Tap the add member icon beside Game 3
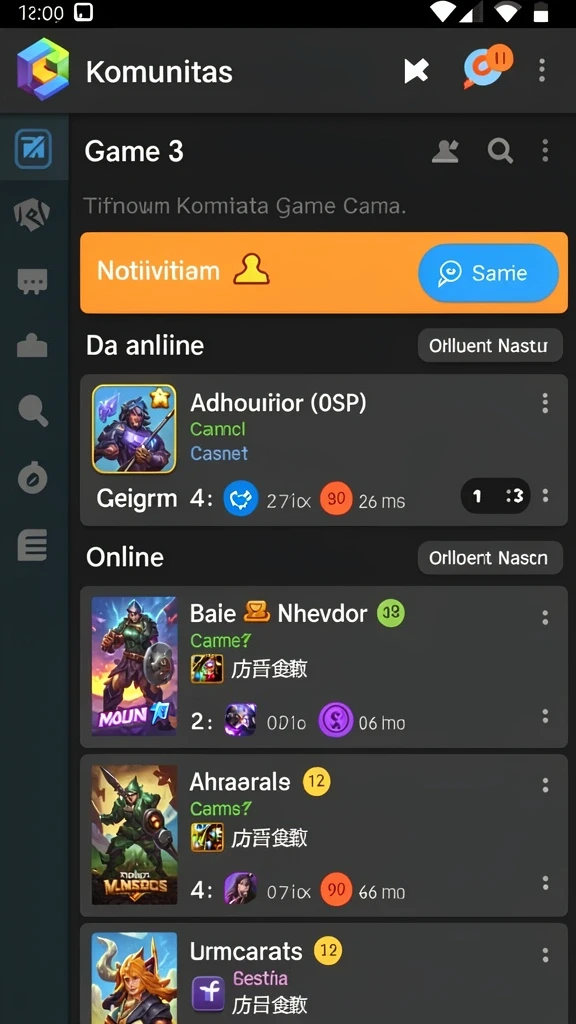This screenshot has width=576, height=1024. coord(445,152)
